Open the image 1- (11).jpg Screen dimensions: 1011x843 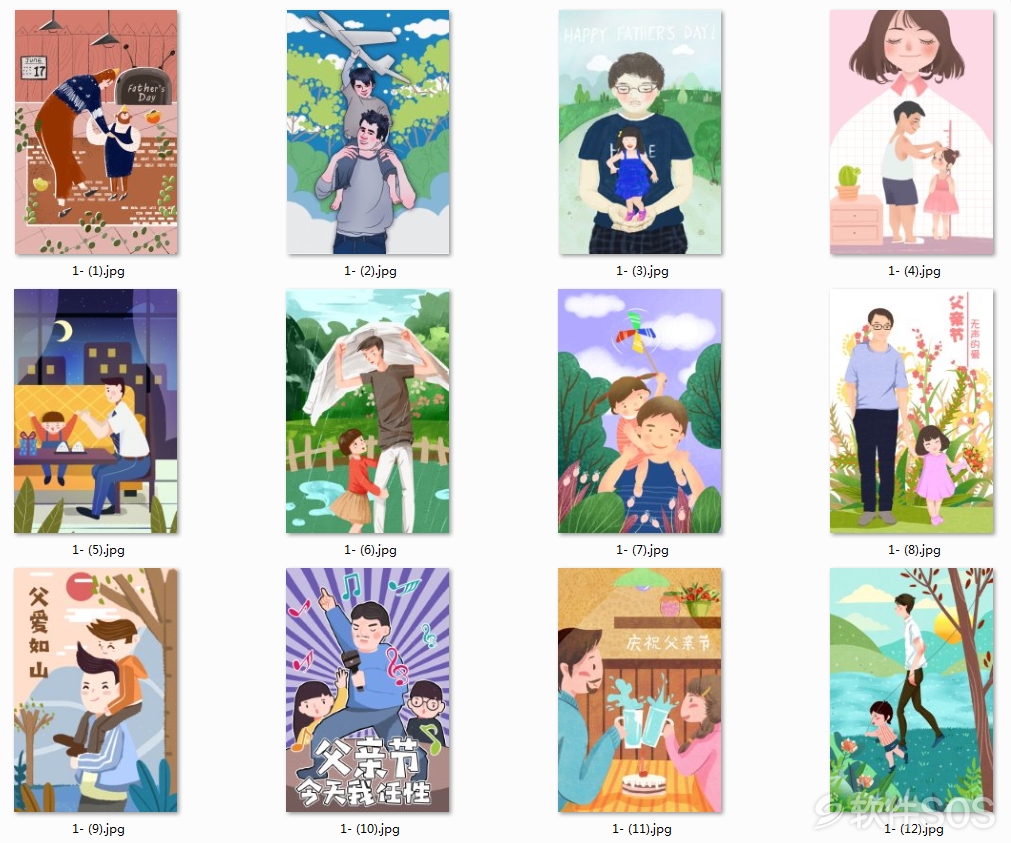[x=640, y=690]
